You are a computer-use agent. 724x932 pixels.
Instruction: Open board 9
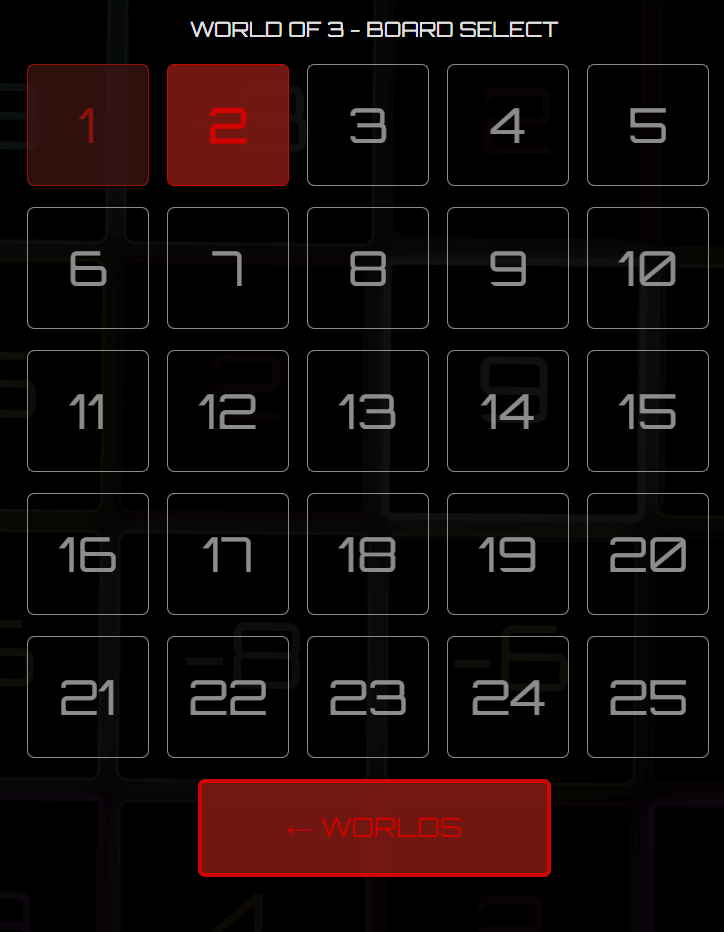[x=508, y=268]
